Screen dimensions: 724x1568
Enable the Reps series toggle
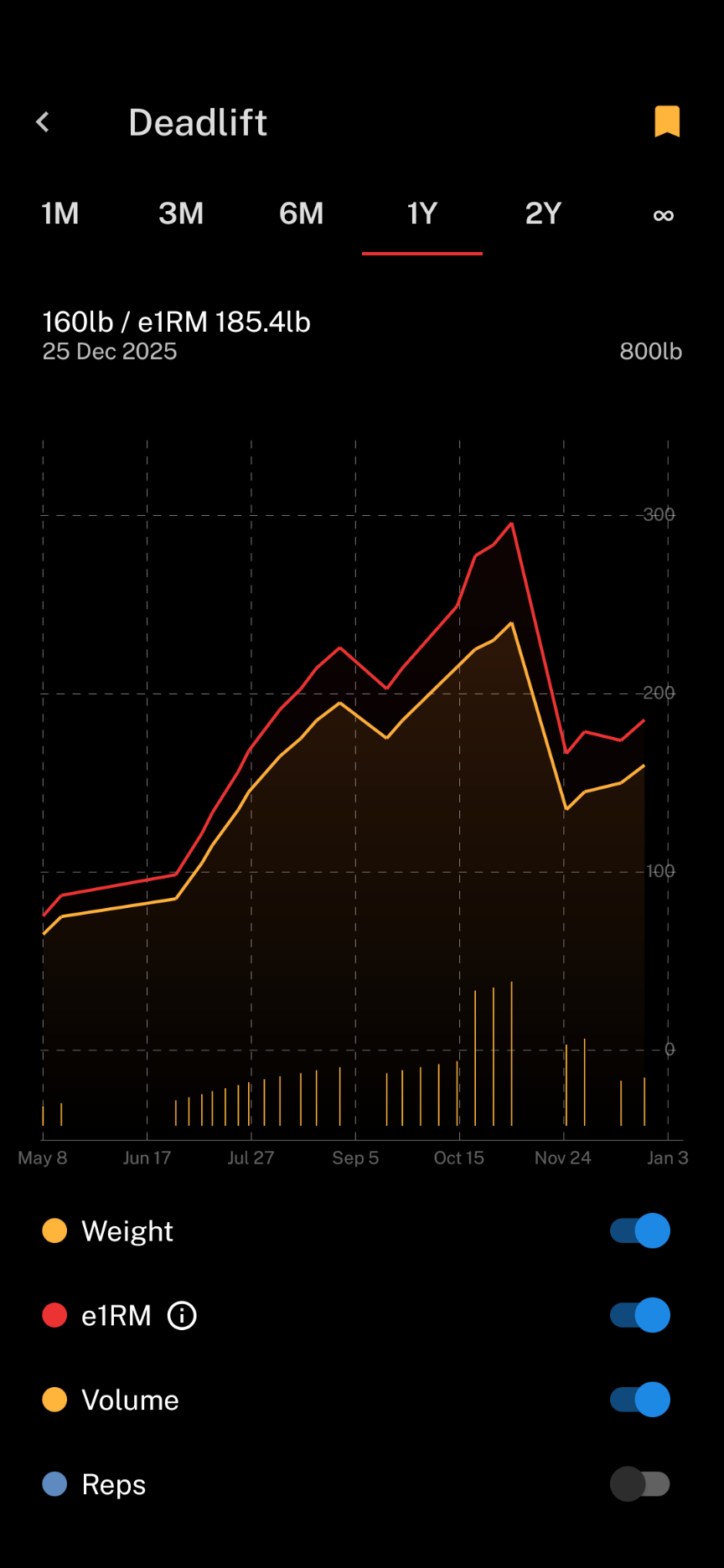click(640, 1484)
